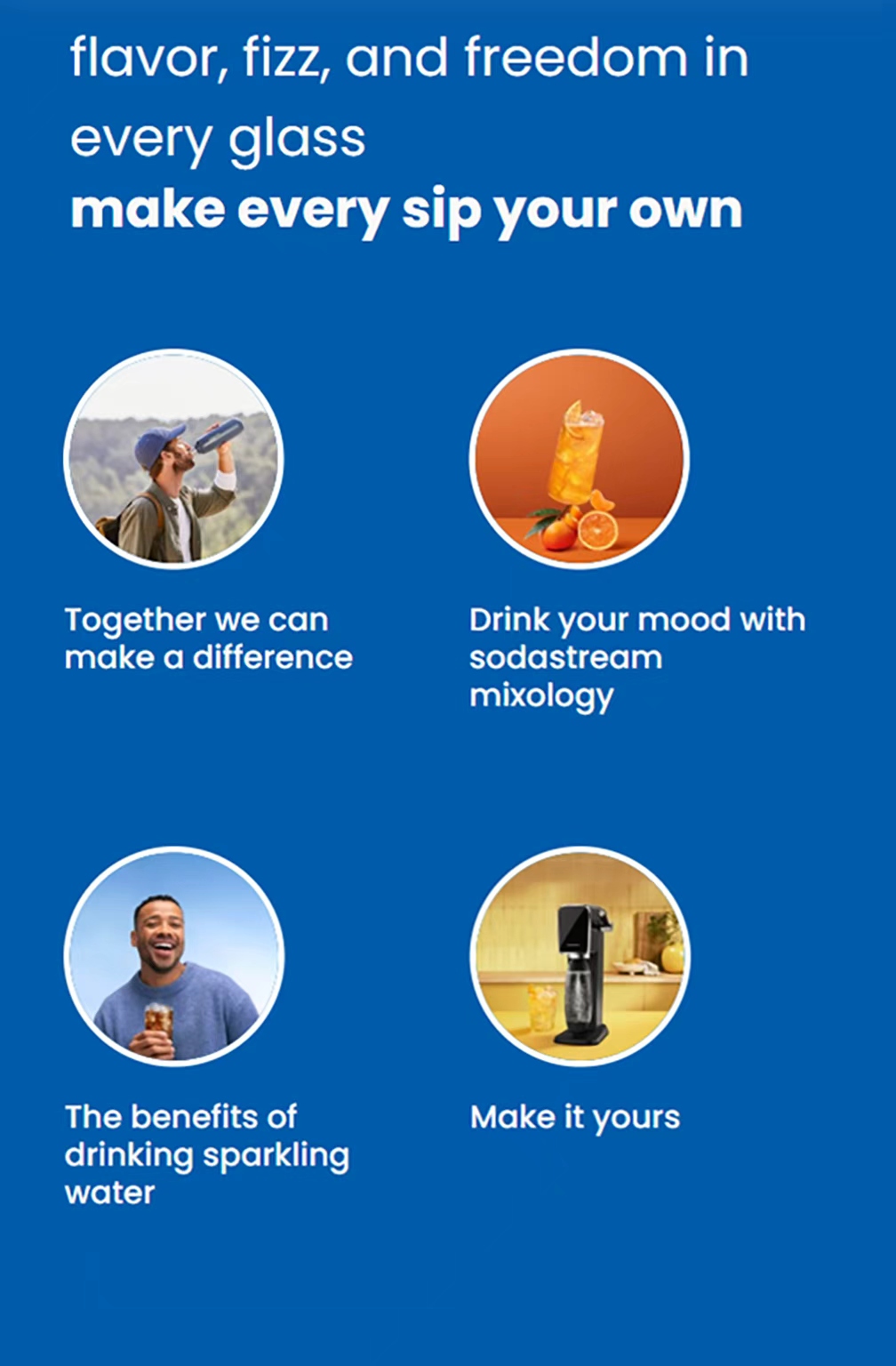Select the "Make it yours" tile
This screenshot has height=1366, width=896.
pyautogui.click(x=580, y=956)
